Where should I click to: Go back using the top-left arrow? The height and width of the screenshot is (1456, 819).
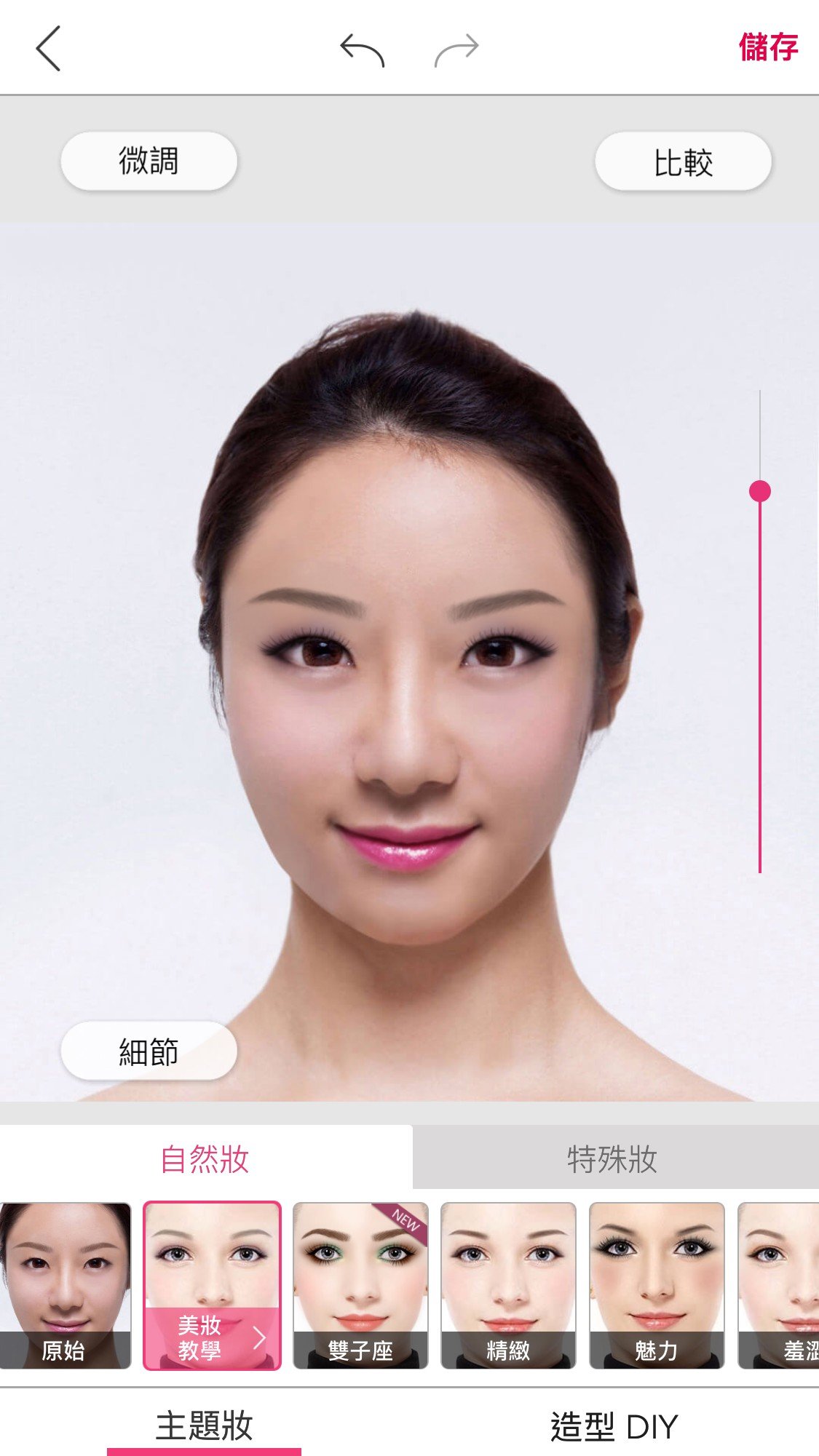point(48,49)
